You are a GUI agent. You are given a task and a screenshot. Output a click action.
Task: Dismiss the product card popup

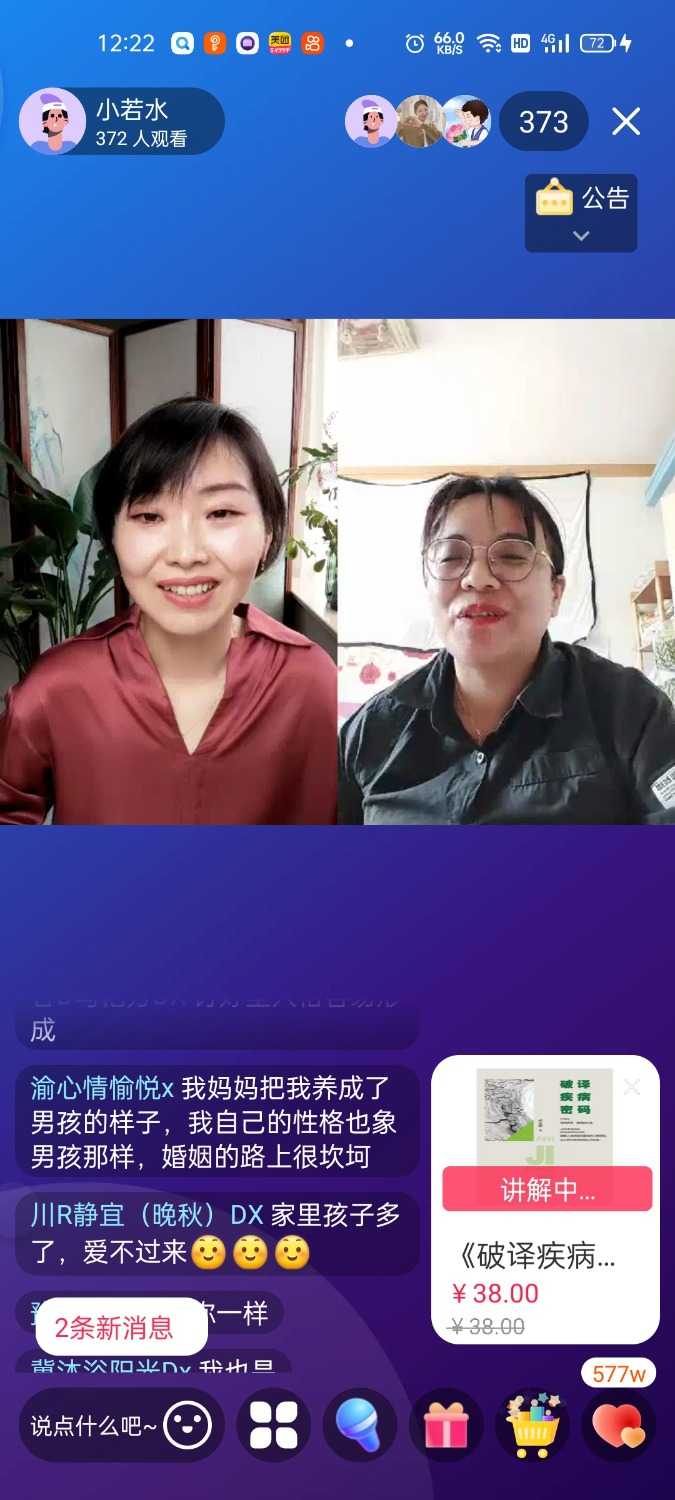tap(632, 1086)
